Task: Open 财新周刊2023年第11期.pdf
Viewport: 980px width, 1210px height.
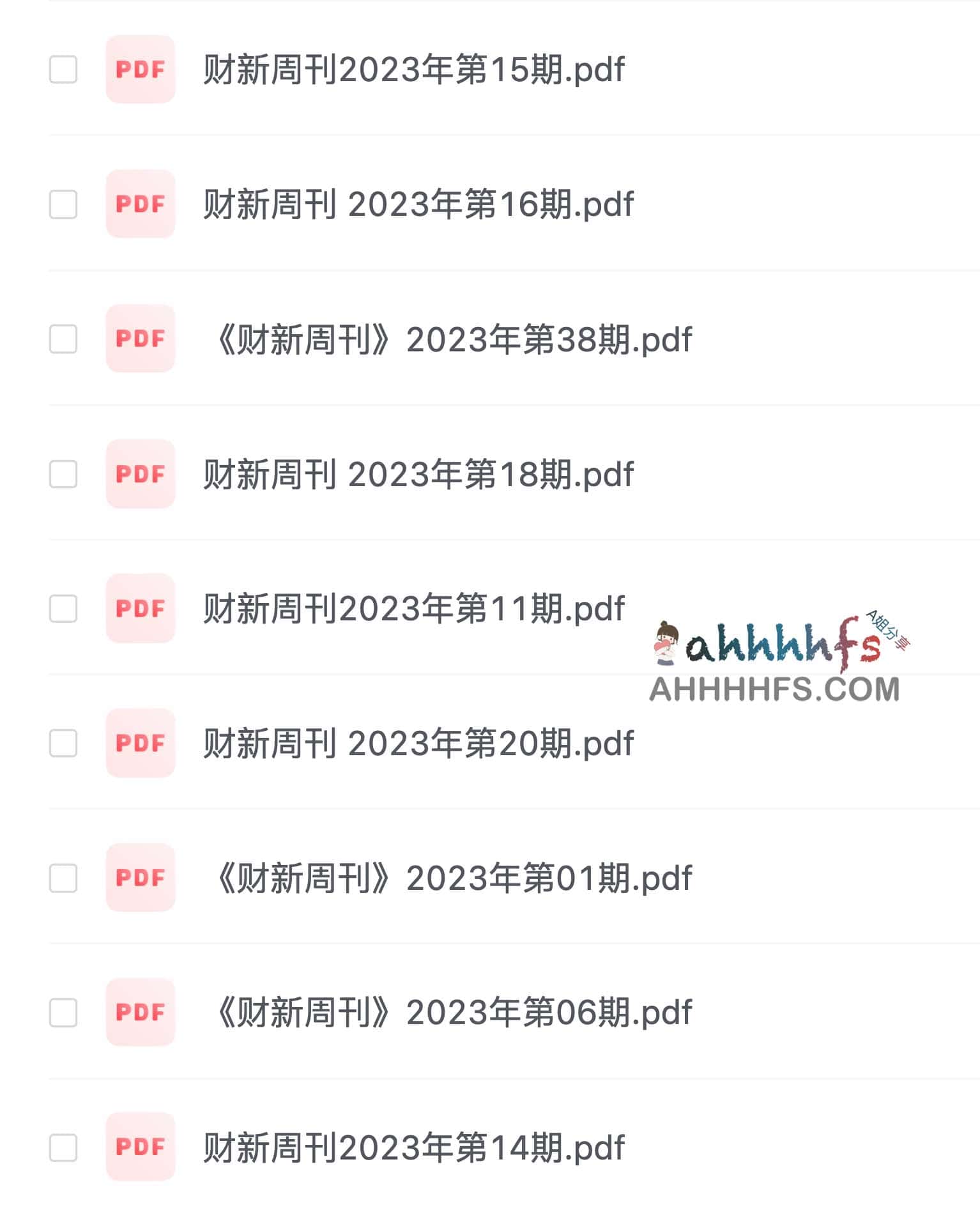Action: tap(413, 608)
